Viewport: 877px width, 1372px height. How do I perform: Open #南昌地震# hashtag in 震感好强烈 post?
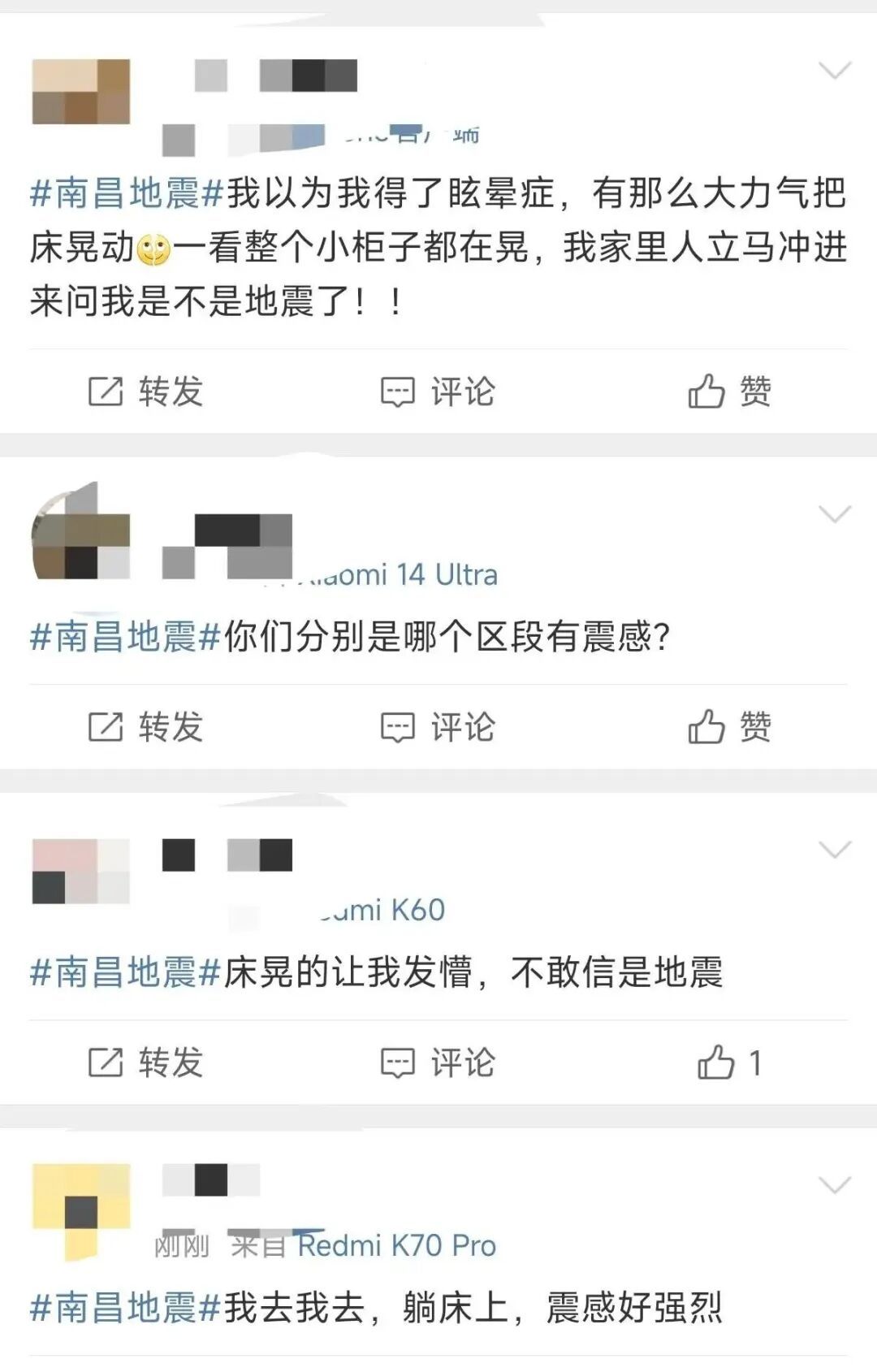(126, 1308)
